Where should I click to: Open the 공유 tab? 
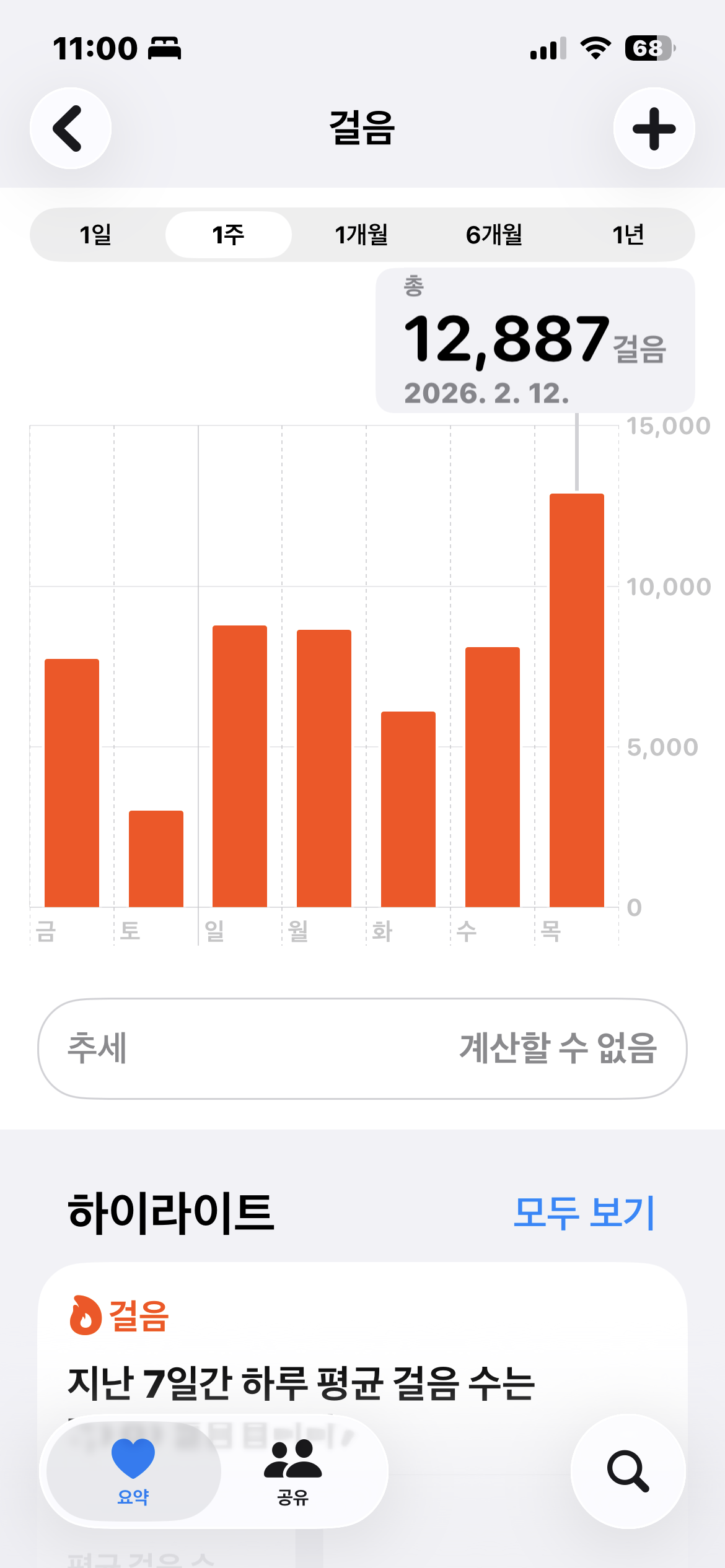coord(292,1471)
